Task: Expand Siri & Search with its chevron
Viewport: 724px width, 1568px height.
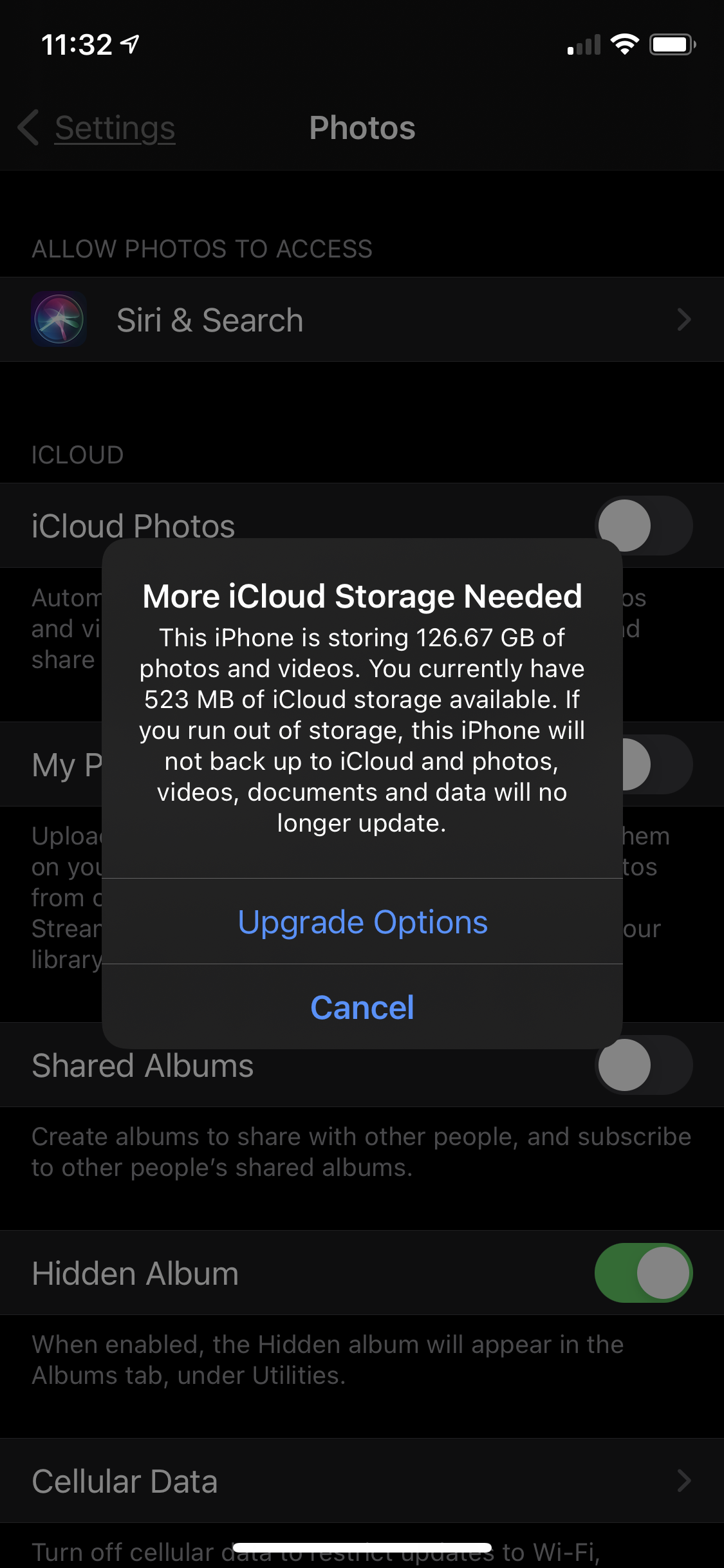Action: [x=684, y=319]
